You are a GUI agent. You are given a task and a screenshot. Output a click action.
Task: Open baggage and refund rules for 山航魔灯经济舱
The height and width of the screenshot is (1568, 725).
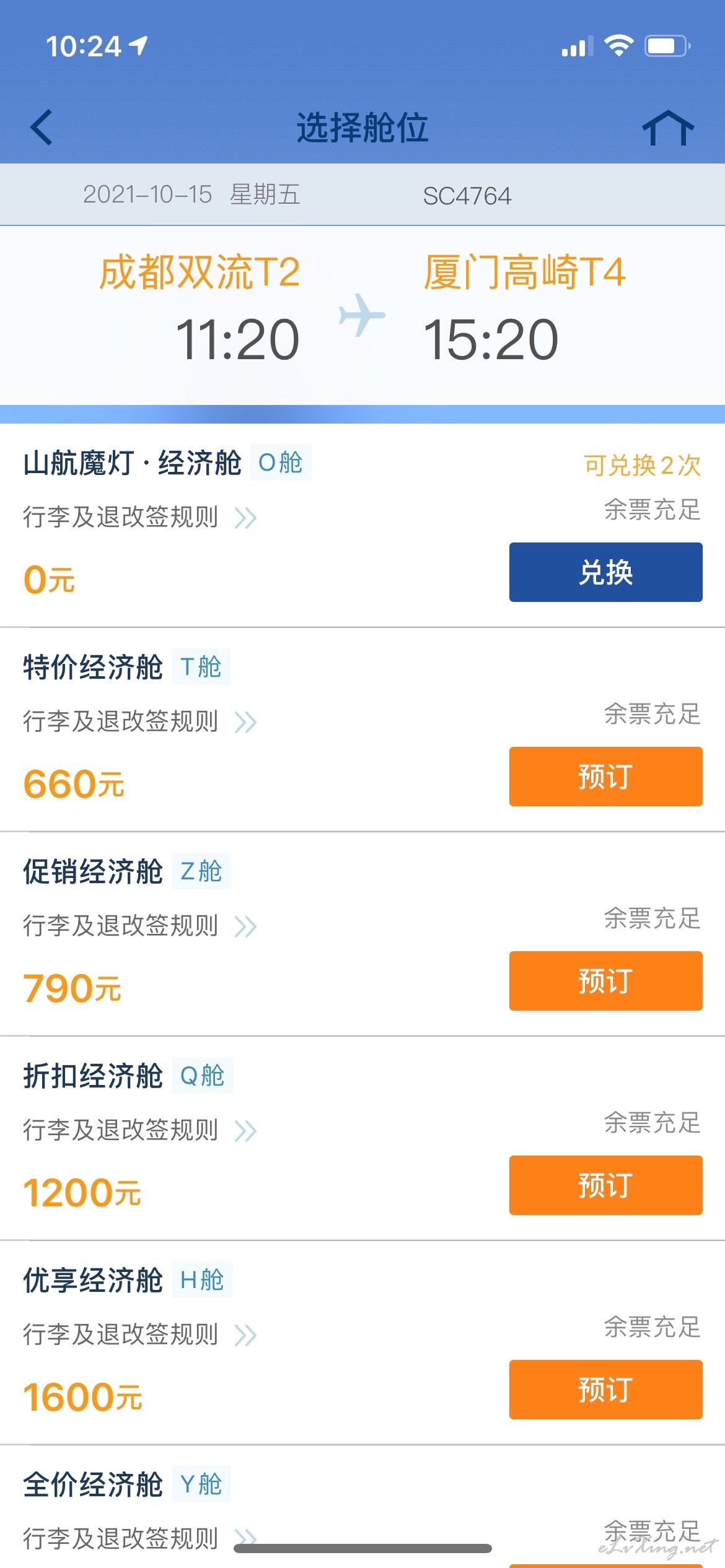140,517
